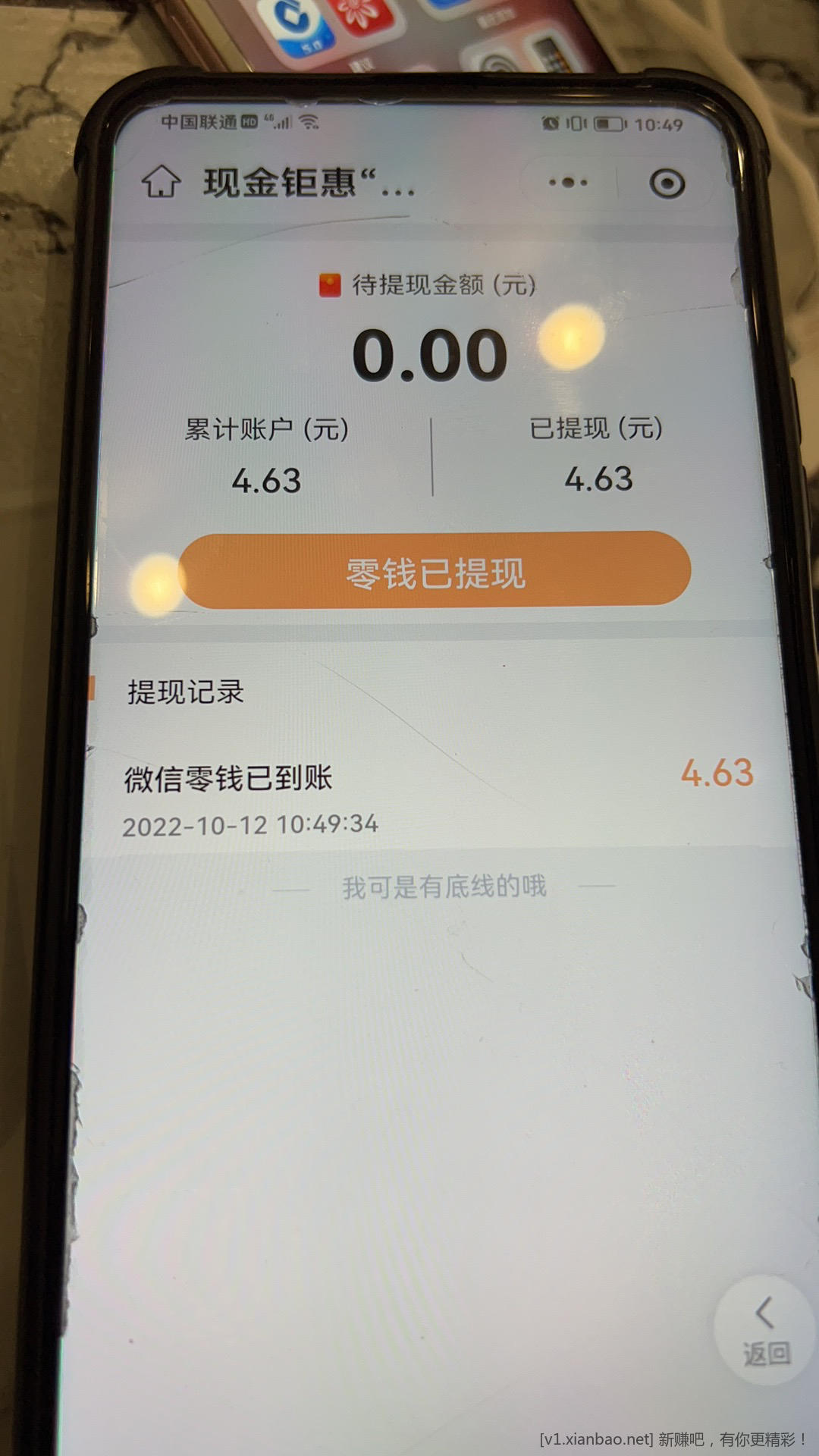Image resolution: width=819 pixels, height=1456 pixels.
Task: Open the three-dot more options menu
Action: [568, 182]
